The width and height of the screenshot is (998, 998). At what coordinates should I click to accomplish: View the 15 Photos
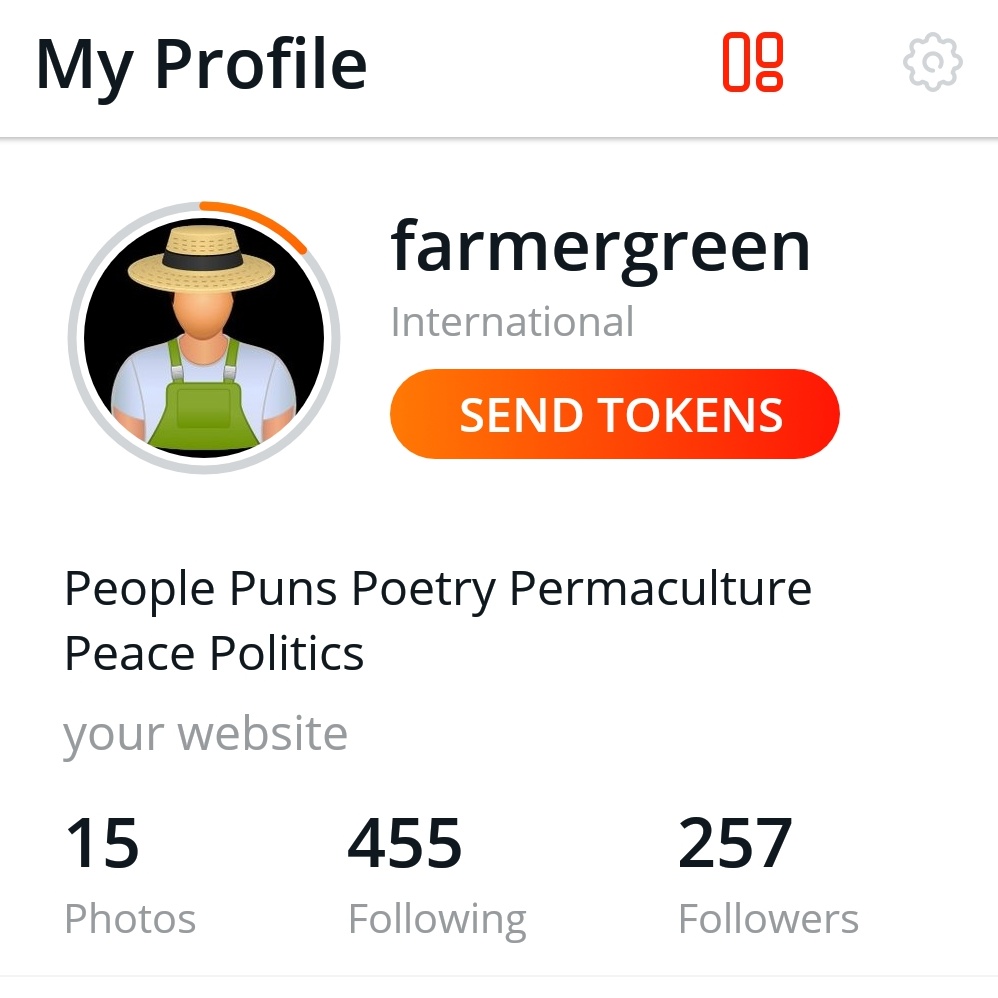[x=129, y=874]
